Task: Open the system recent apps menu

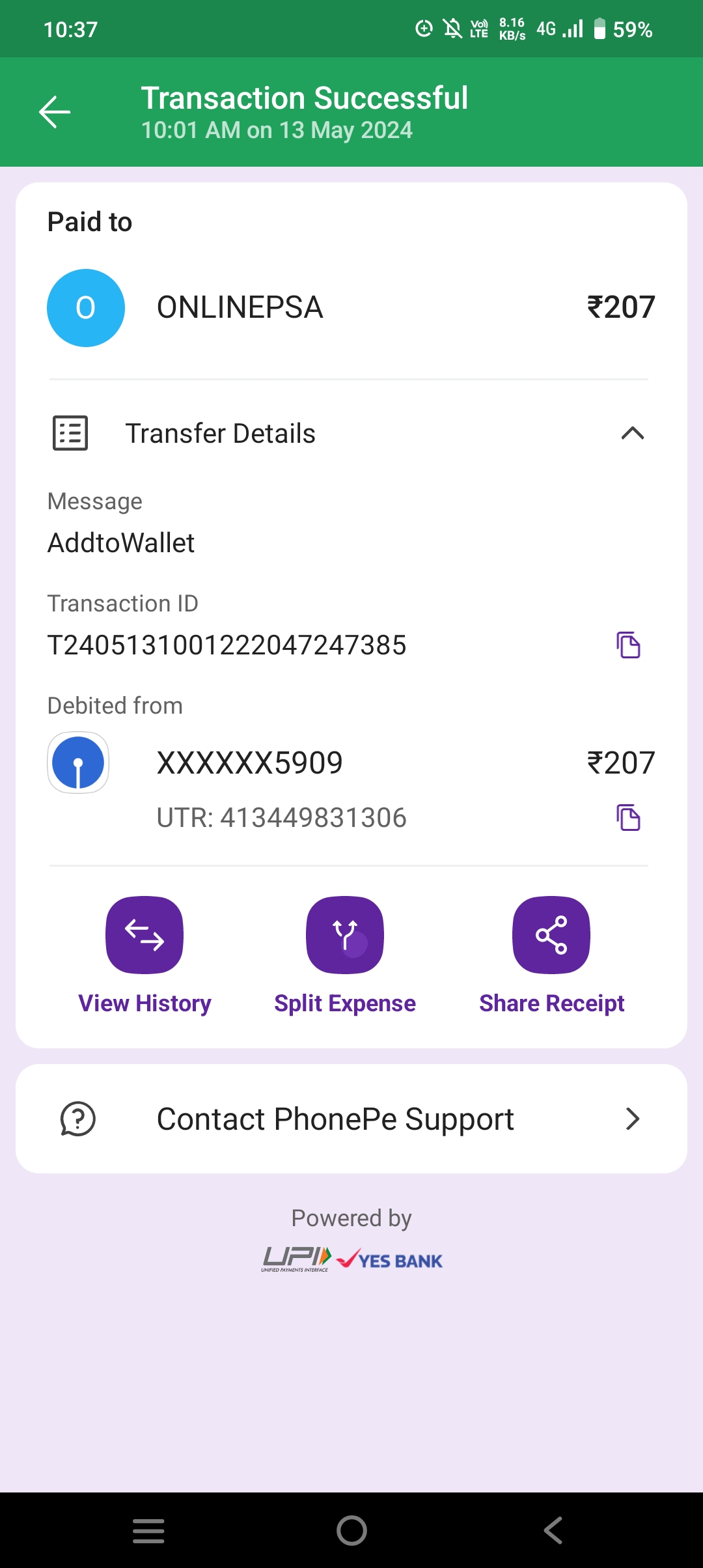Action: point(148,1530)
